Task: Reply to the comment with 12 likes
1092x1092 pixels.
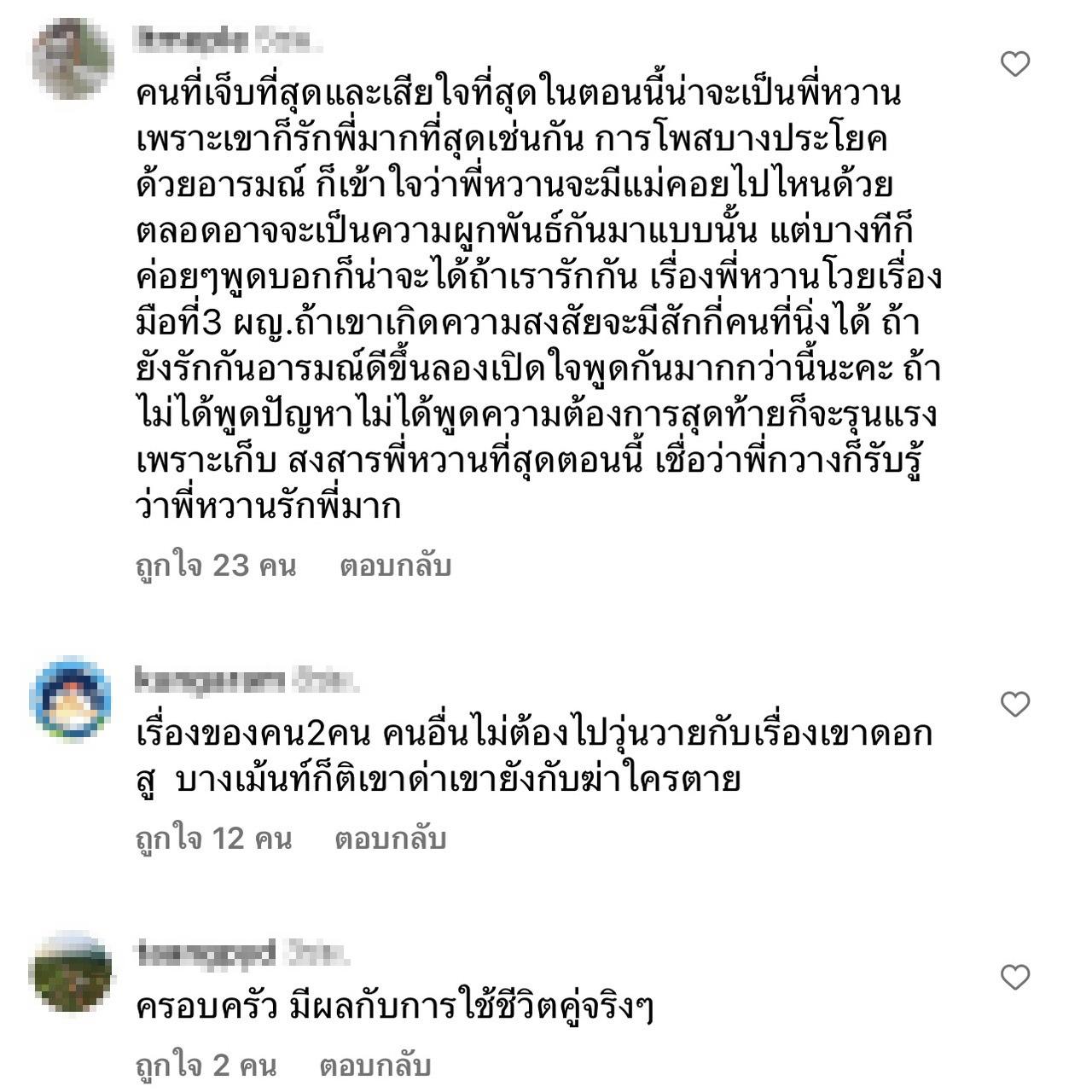Action: point(390,839)
